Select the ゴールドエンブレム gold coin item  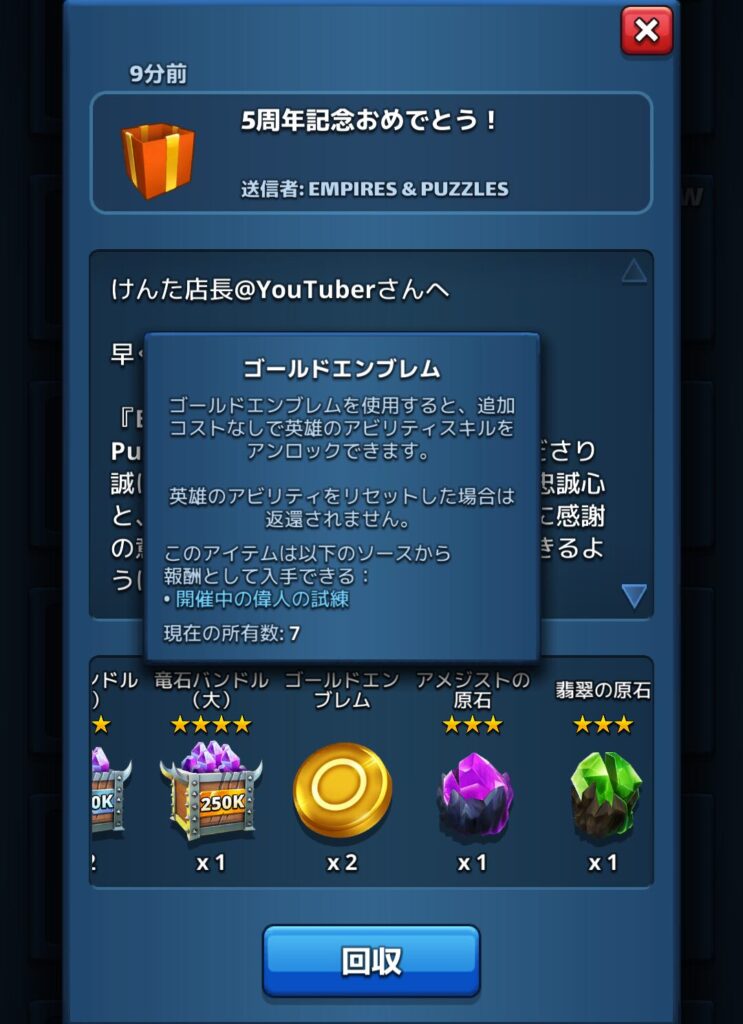click(342, 792)
